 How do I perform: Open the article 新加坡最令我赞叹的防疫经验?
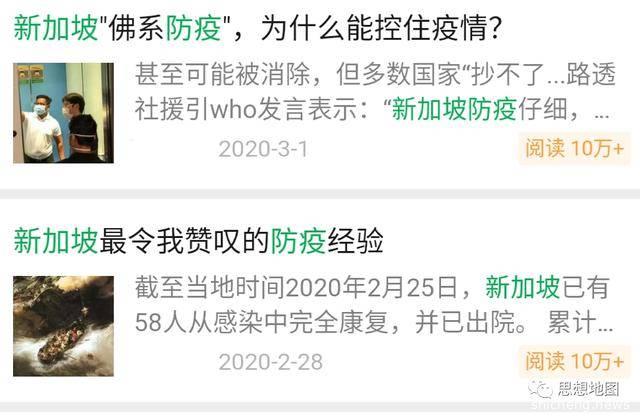tap(200, 242)
